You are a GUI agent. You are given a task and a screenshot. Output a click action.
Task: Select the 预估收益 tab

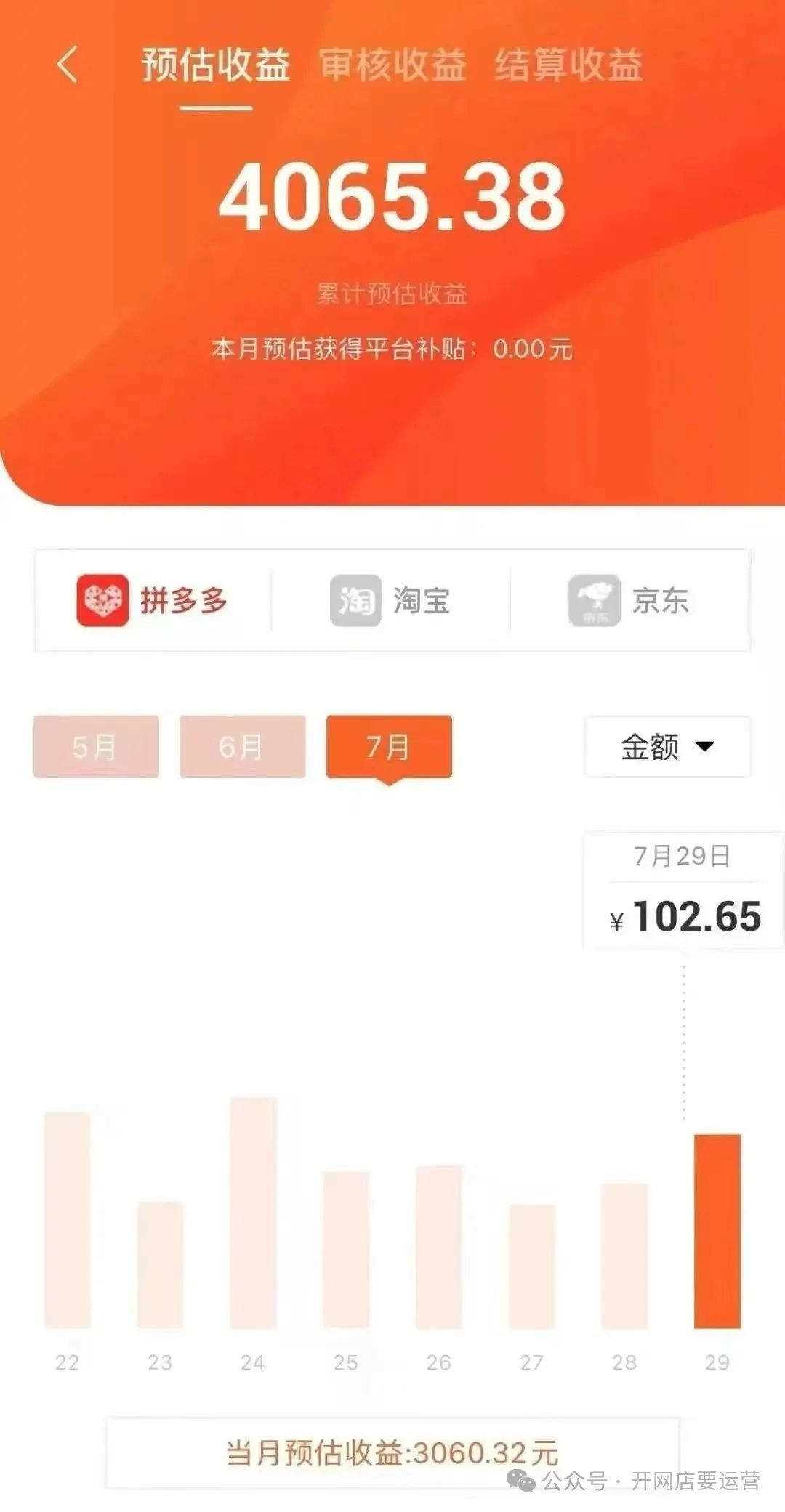tap(216, 65)
